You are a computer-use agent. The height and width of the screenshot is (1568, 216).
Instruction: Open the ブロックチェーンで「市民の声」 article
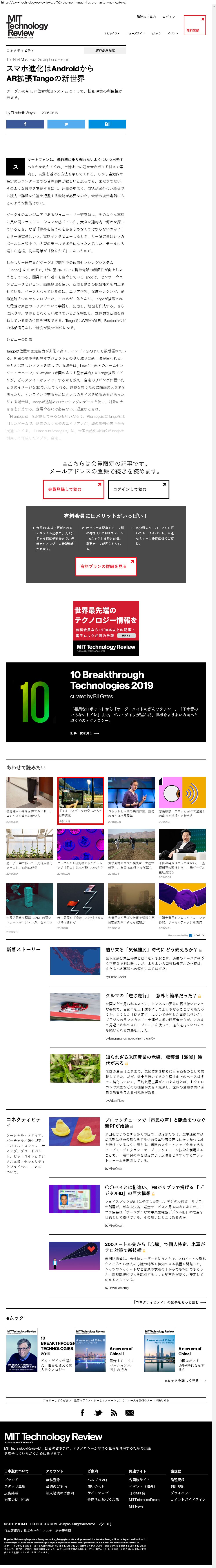pos(154,1122)
